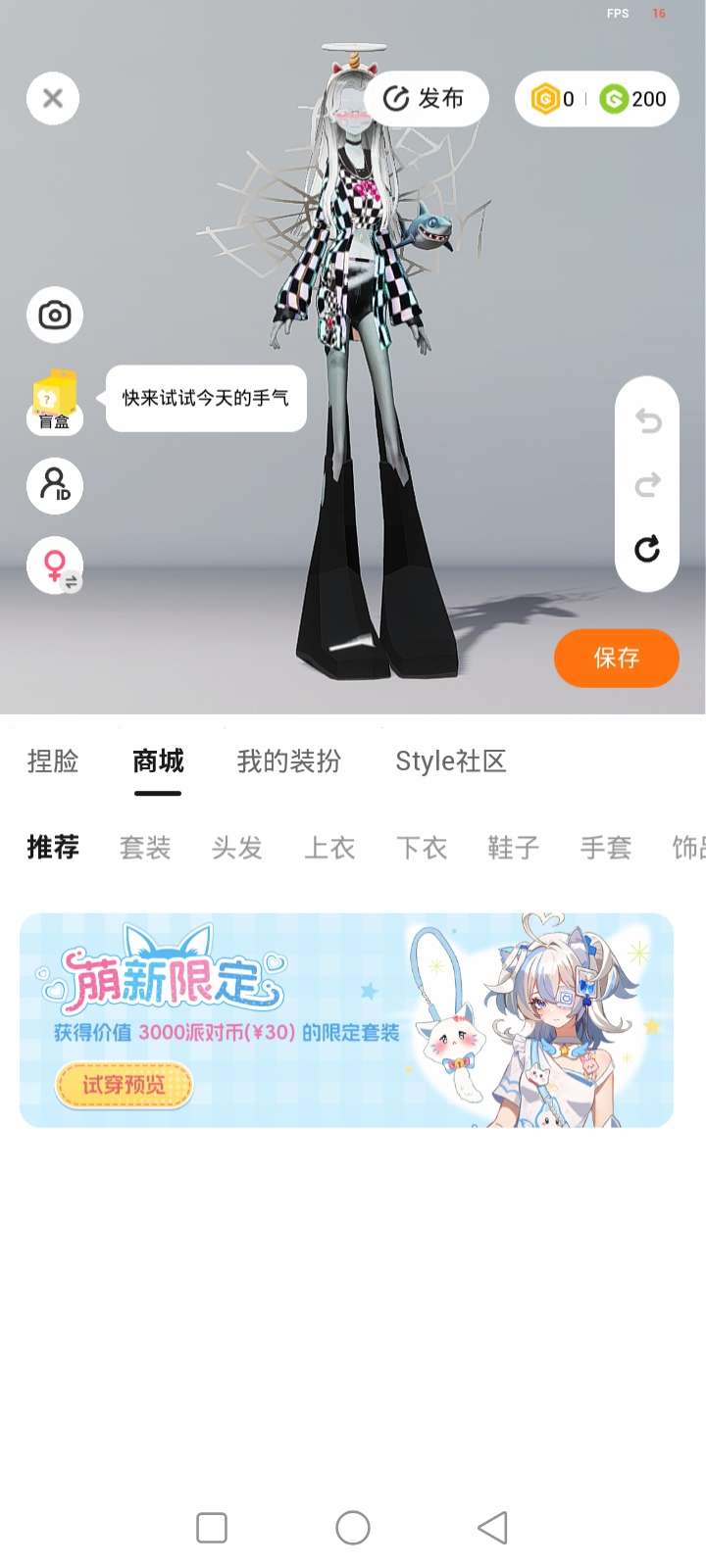The height and width of the screenshot is (1568, 706).
Task: Open the Style社区 tab
Action: click(450, 761)
